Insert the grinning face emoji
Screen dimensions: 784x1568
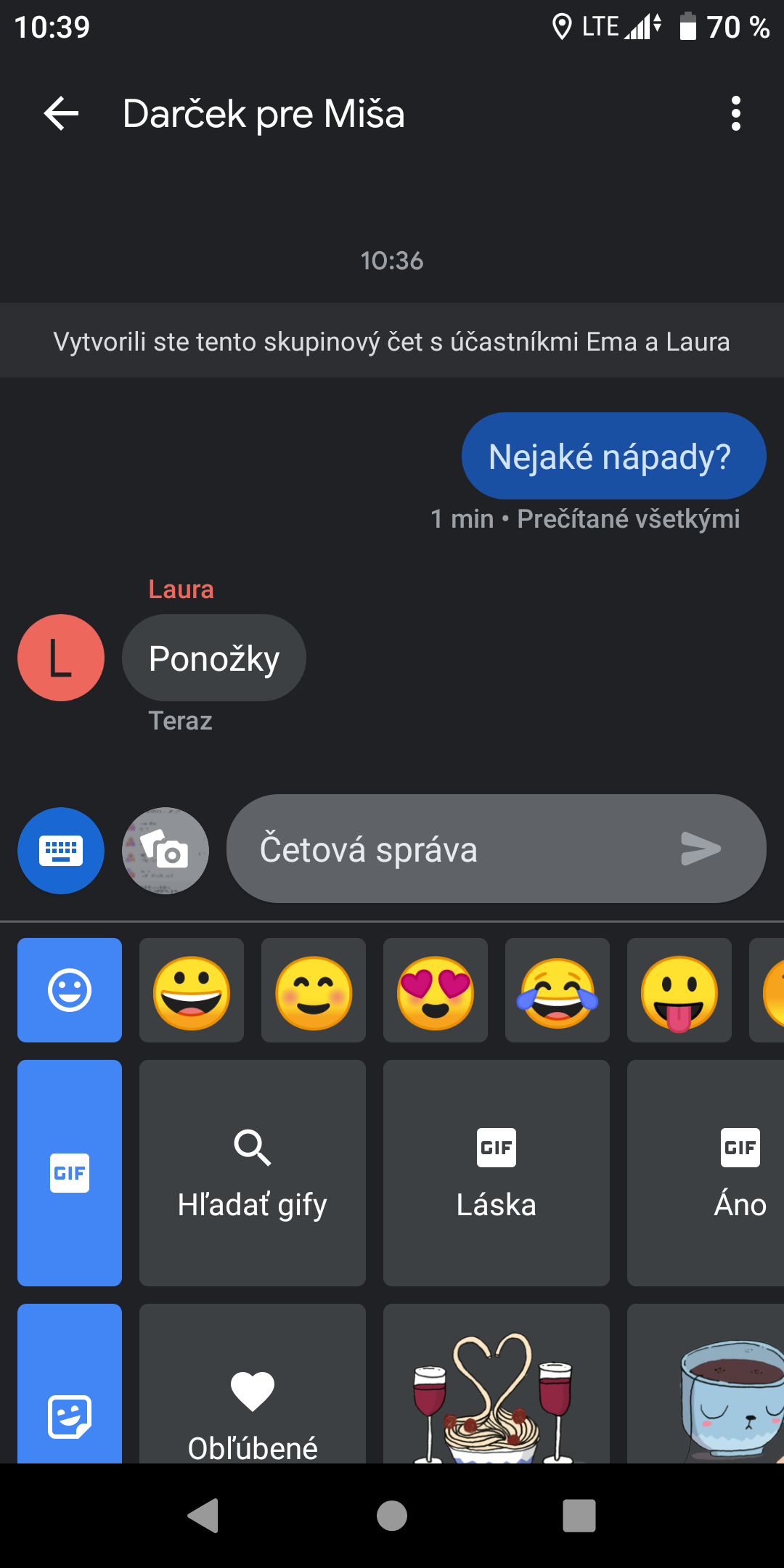(x=192, y=992)
